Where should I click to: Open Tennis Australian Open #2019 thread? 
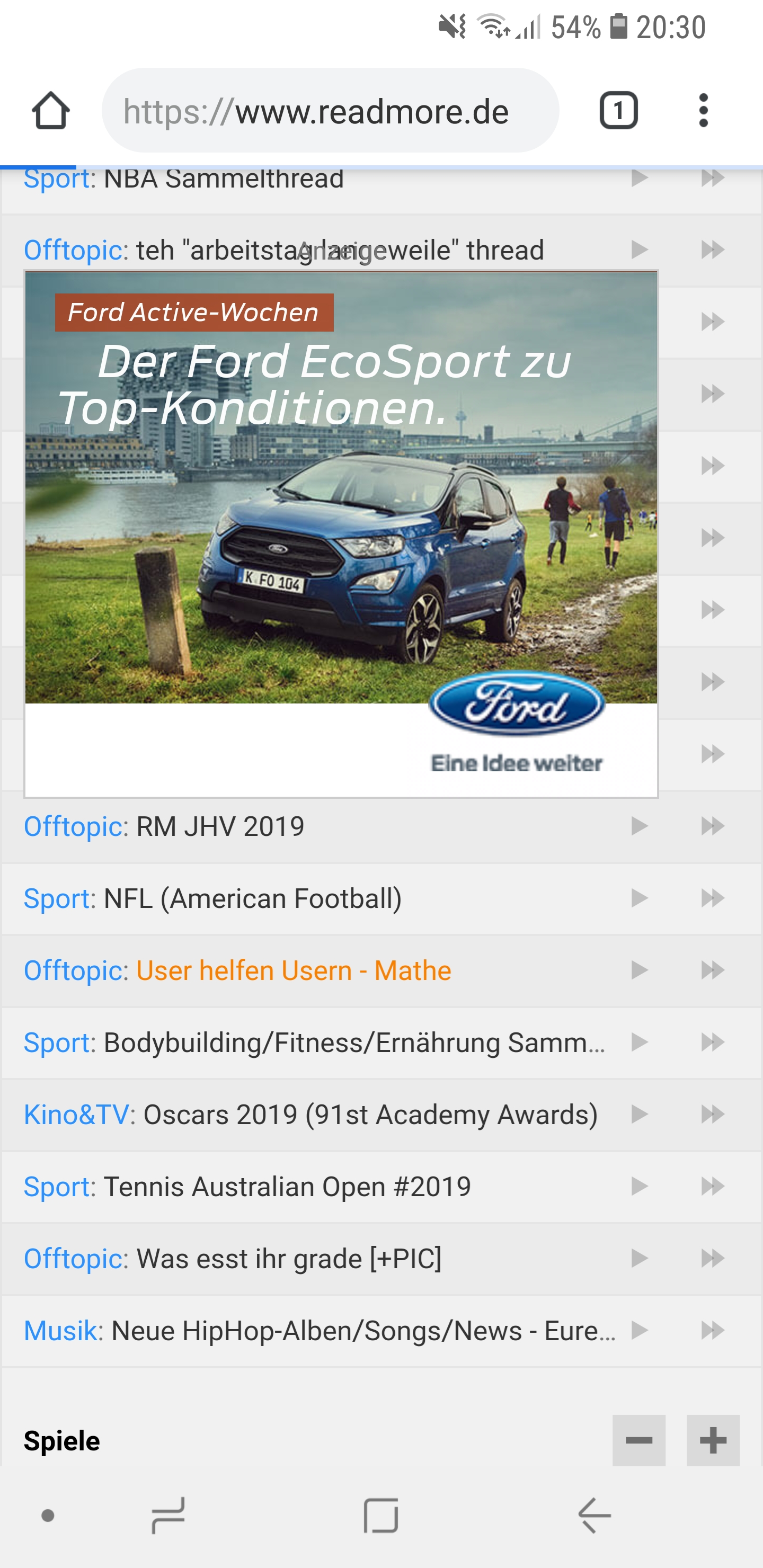pos(287,1187)
